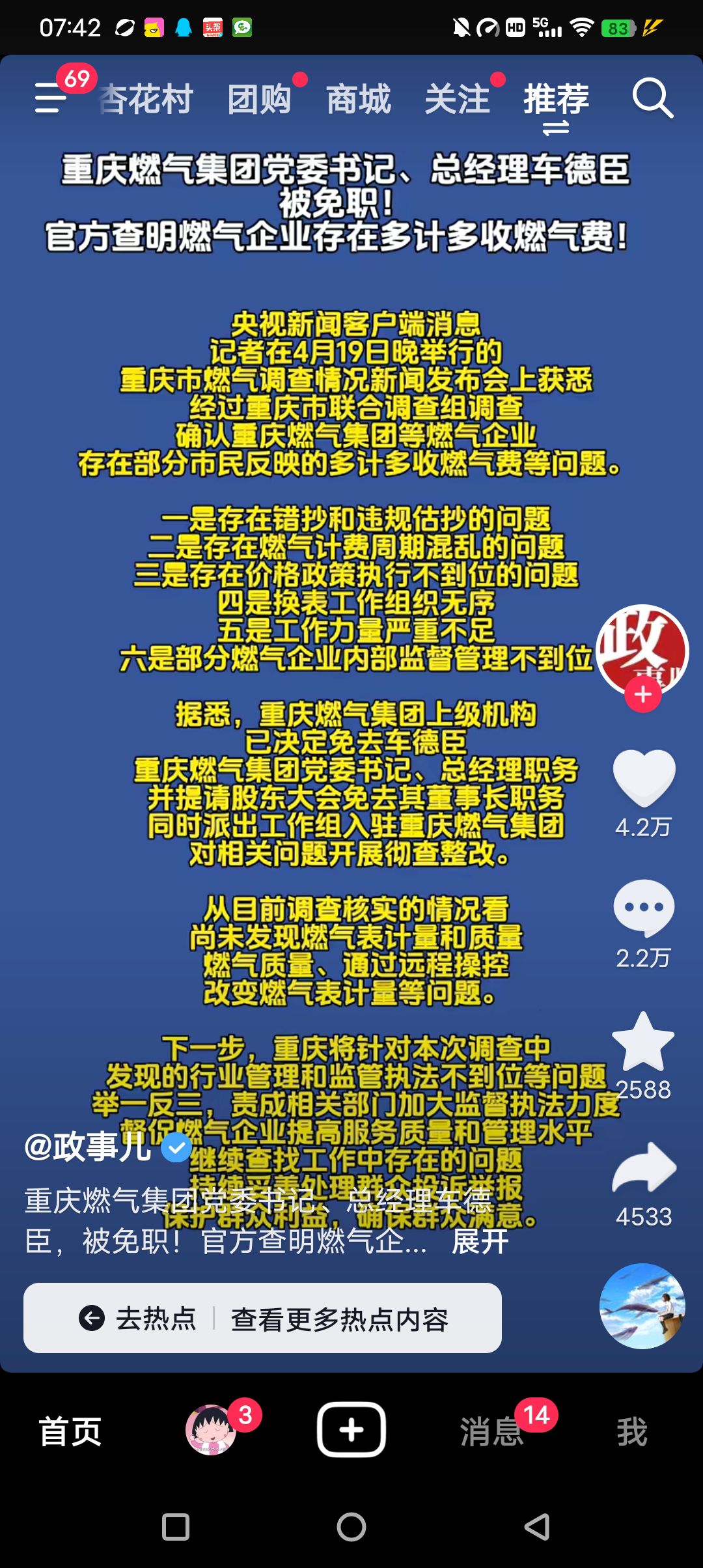Open the 商城 tab

359,100
